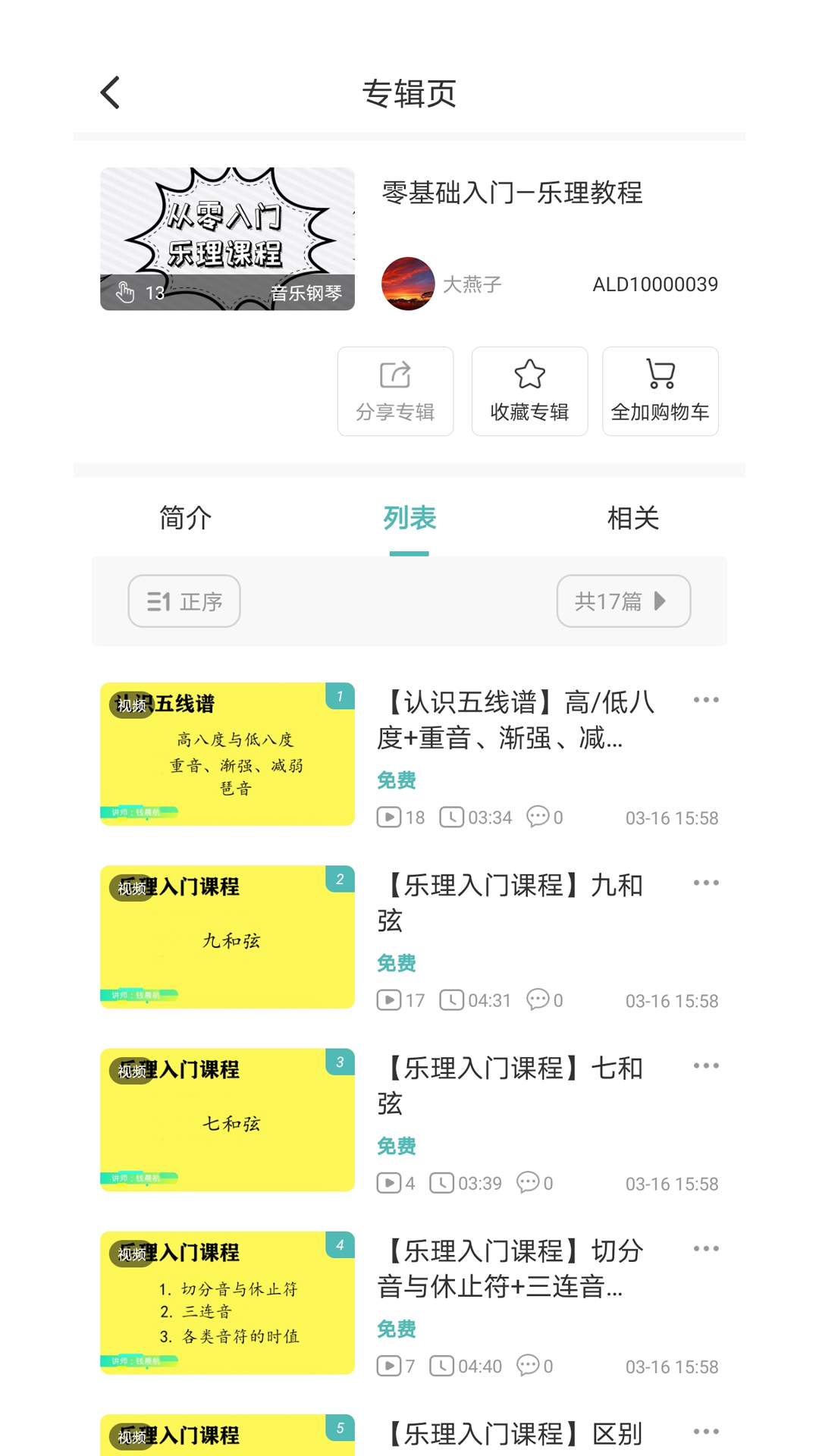819x1456 pixels.
Task: Tap the back arrow at top left
Action: click(x=108, y=91)
